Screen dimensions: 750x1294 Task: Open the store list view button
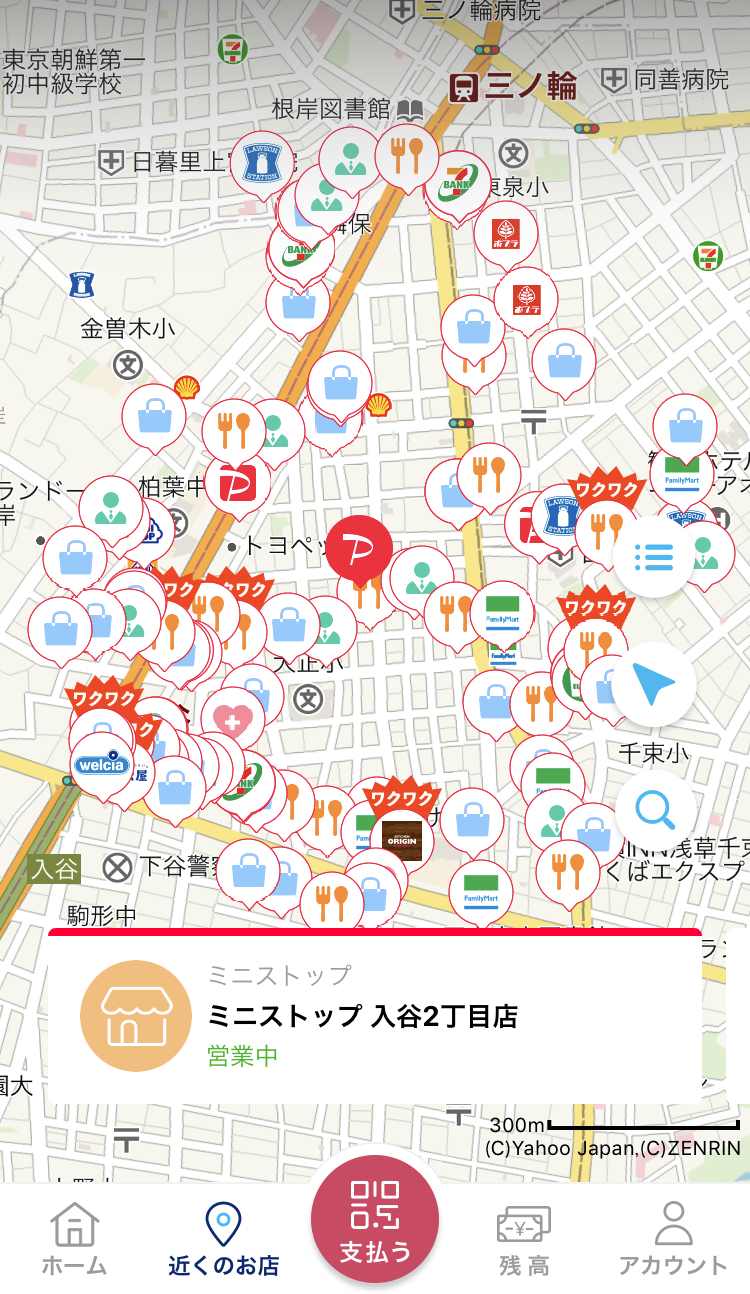coord(654,558)
